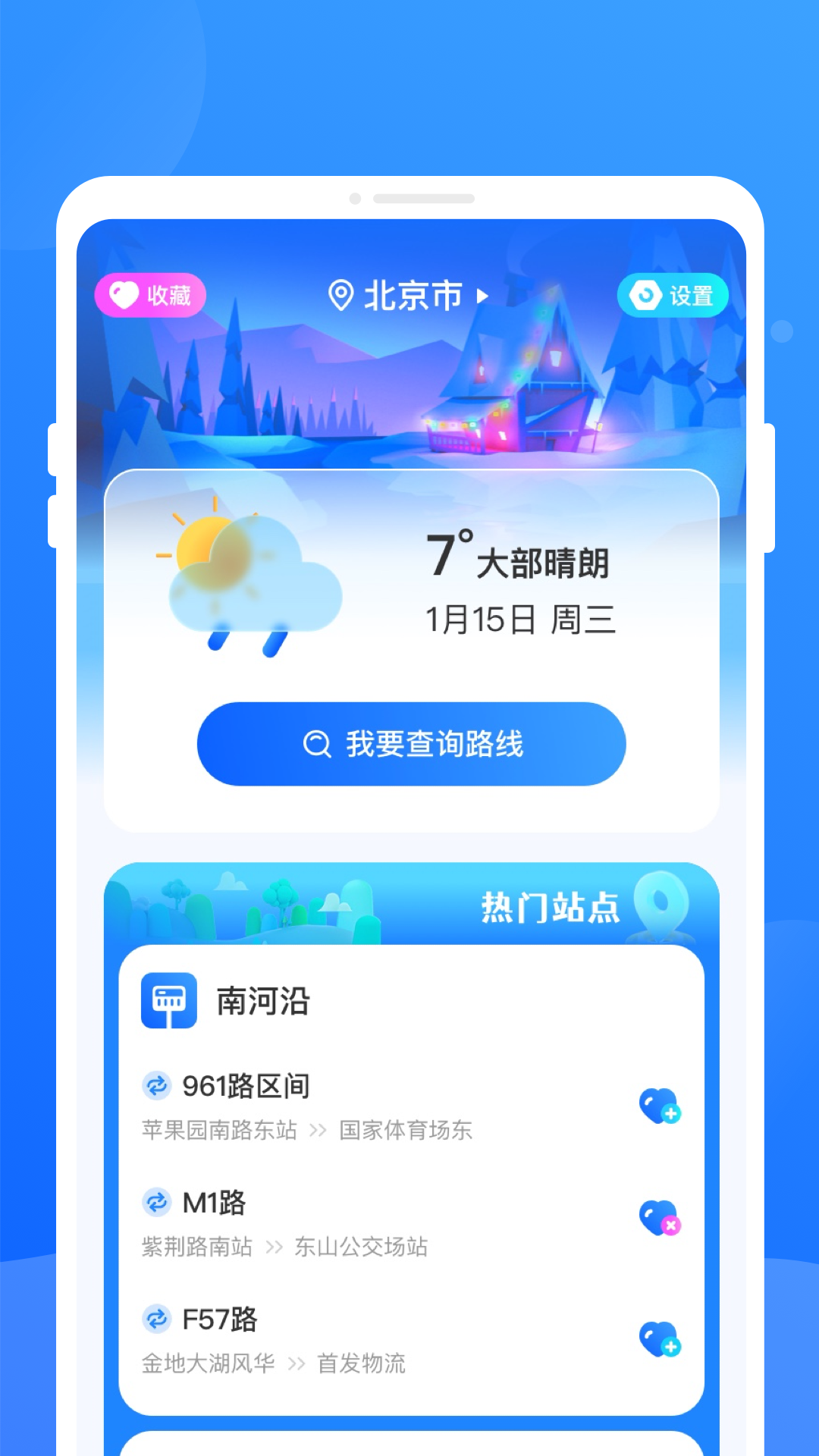The width and height of the screenshot is (819, 1456).
Task: Open the 收藏 favorites menu
Action: [149, 294]
